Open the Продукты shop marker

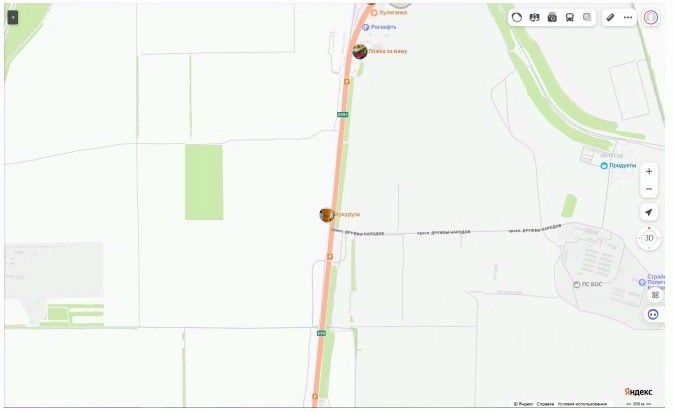tap(604, 166)
